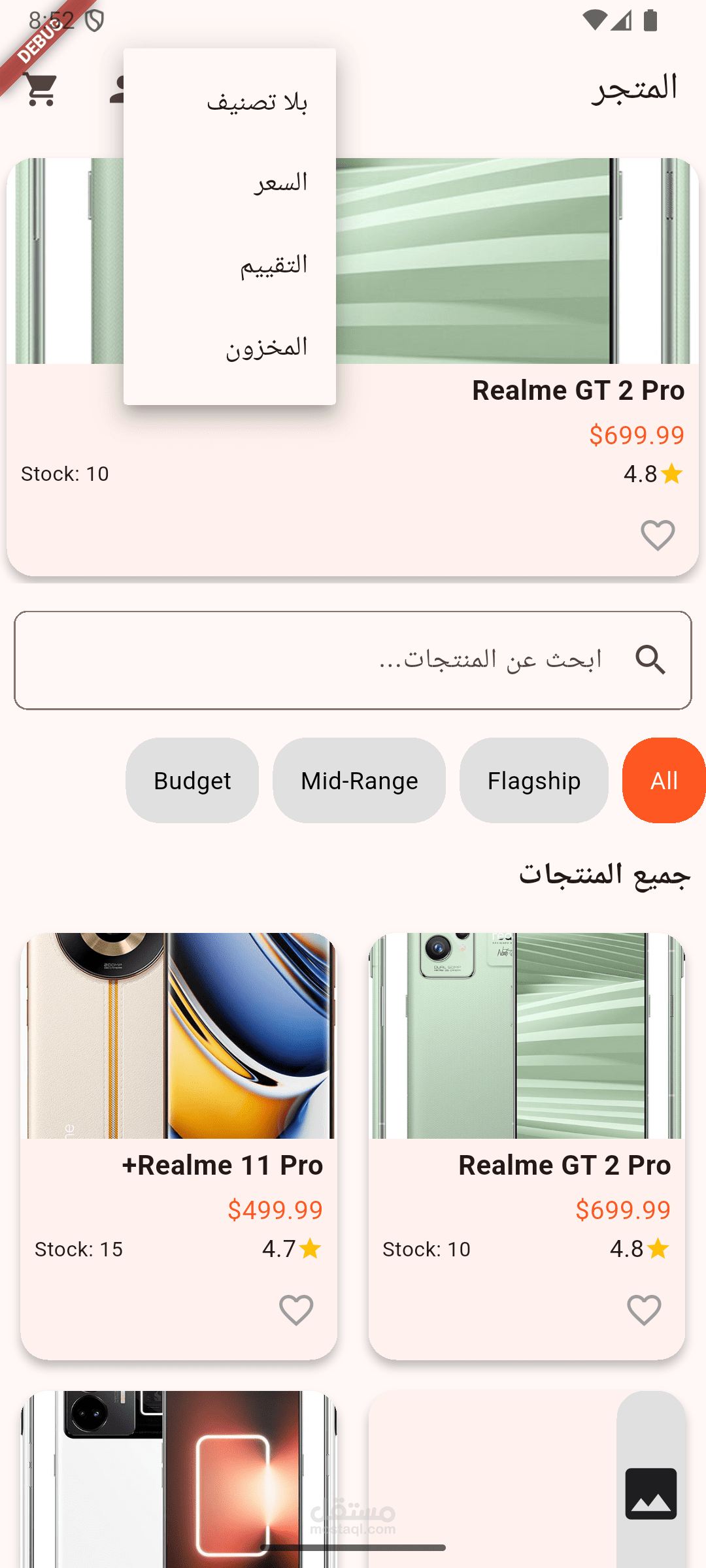The width and height of the screenshot is (706, 1568).
Task: Open the shopping cart
Action: click(x=41, y=89)
